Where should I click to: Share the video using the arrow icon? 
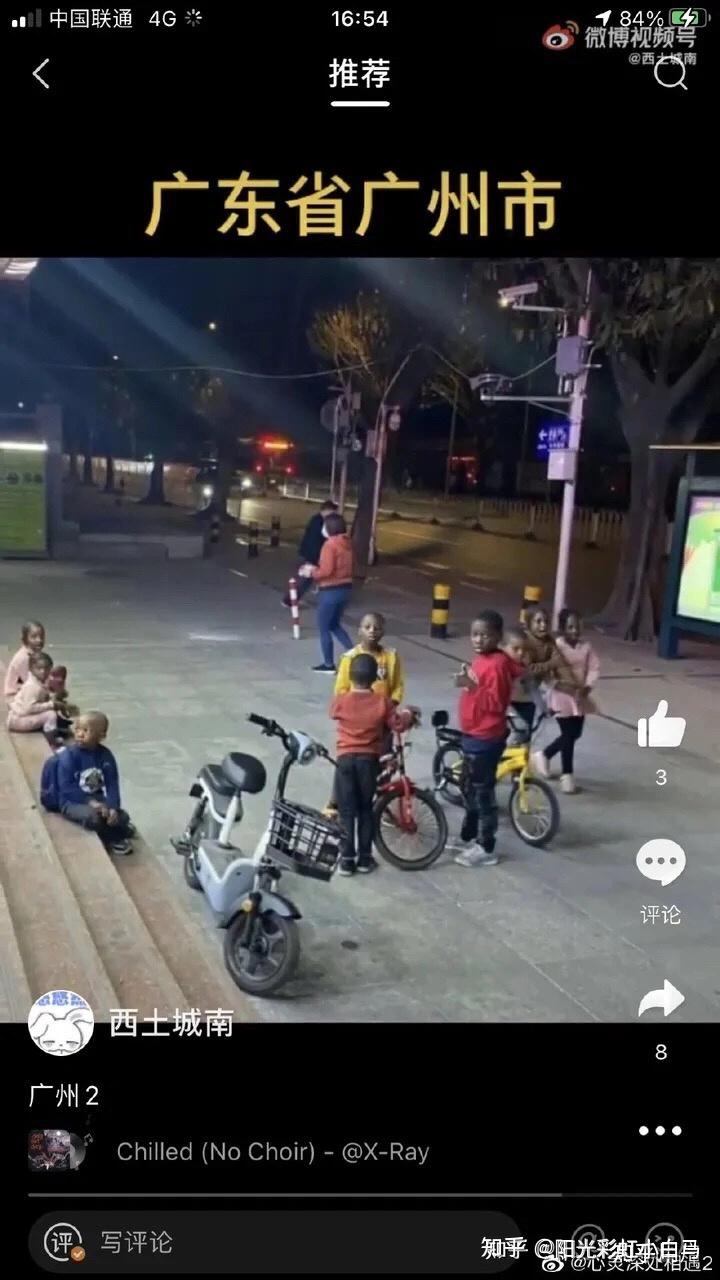click(x=661, y=999)
